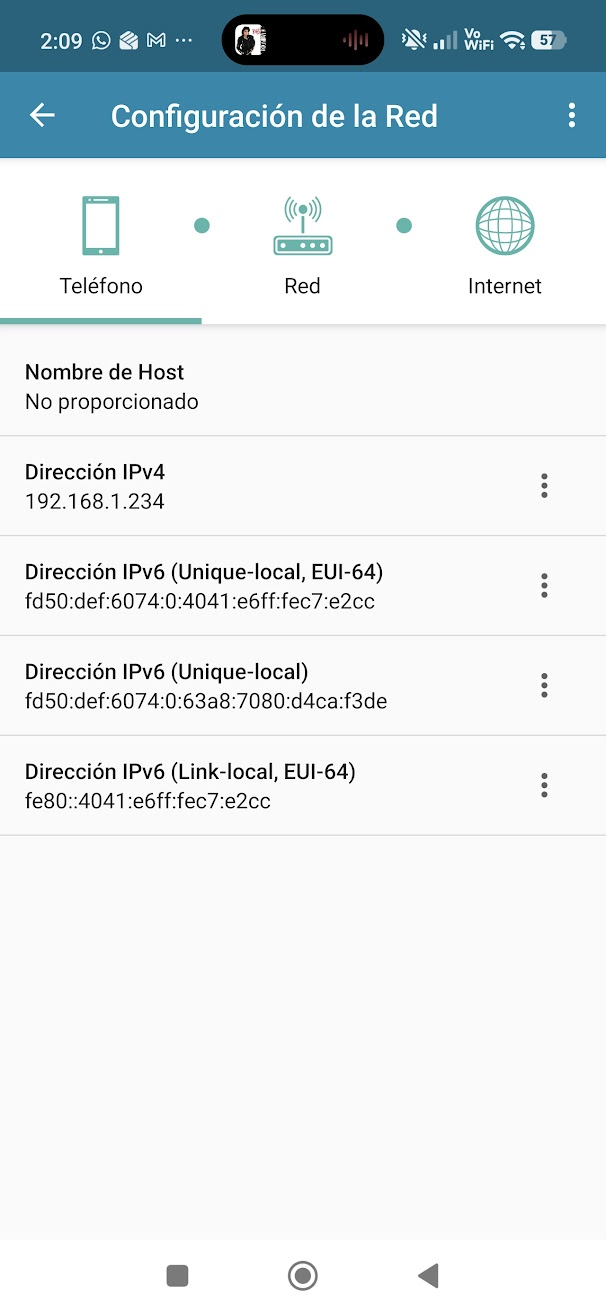This screenshot has width=606, height=1312.
Task: Switch to the Internet tab
Action: pyautogui.click(x=505, y=245)
